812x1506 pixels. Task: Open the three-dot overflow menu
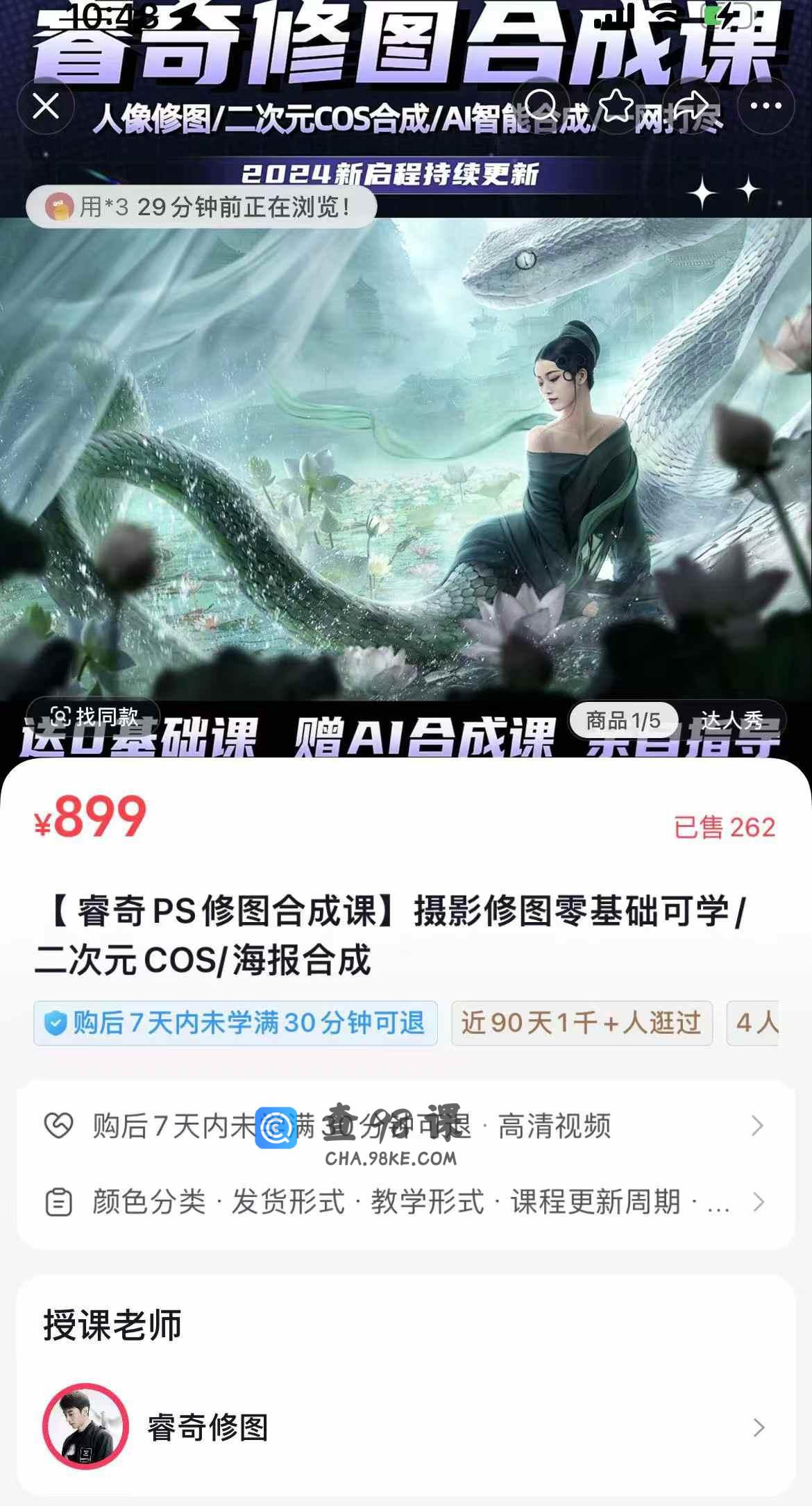coord(766,106)
